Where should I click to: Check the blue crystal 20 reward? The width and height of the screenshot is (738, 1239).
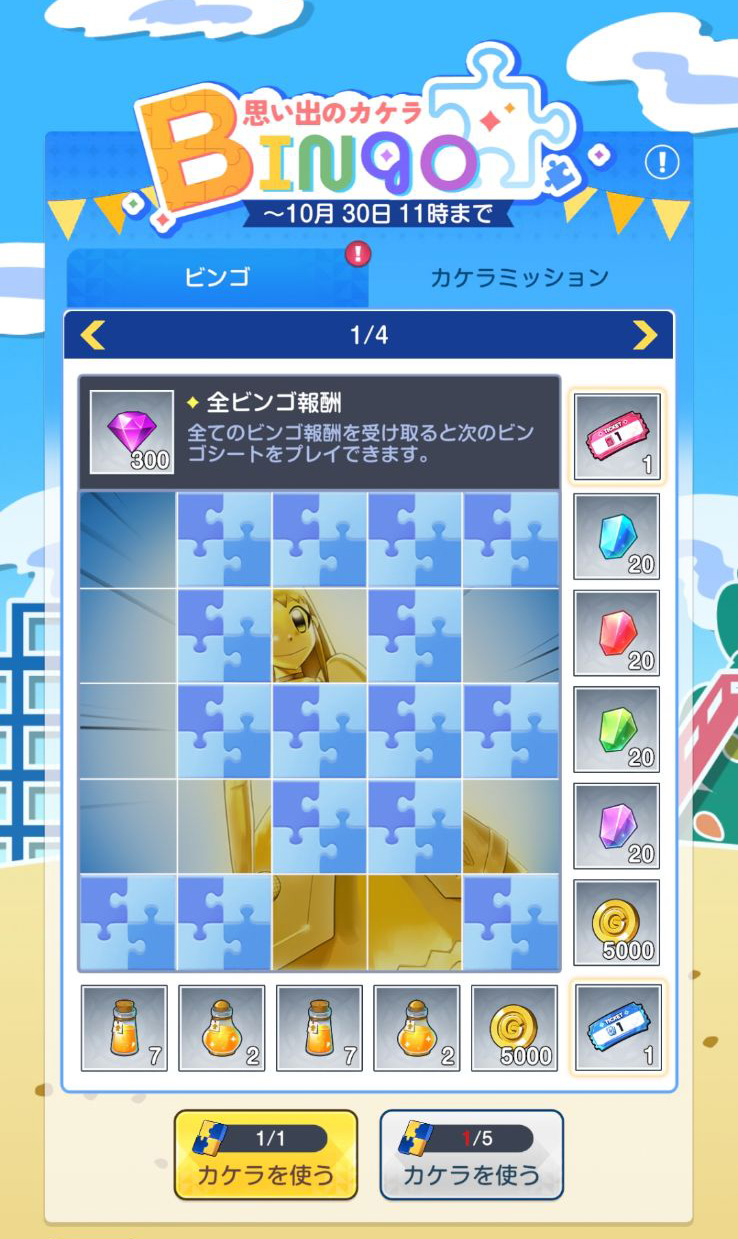pos(616,537)
